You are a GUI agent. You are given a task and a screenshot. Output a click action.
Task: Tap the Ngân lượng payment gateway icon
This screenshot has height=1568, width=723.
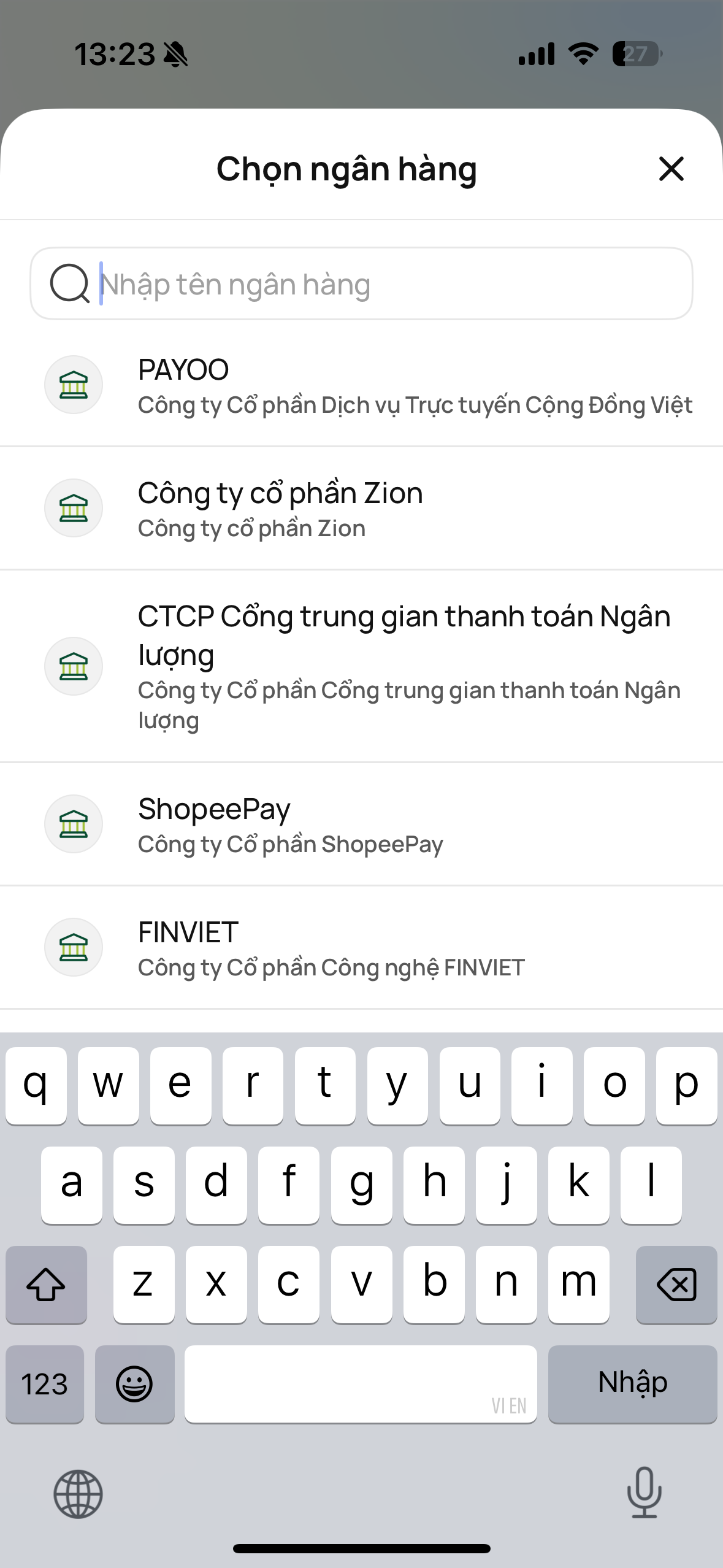tap(74, 666)
